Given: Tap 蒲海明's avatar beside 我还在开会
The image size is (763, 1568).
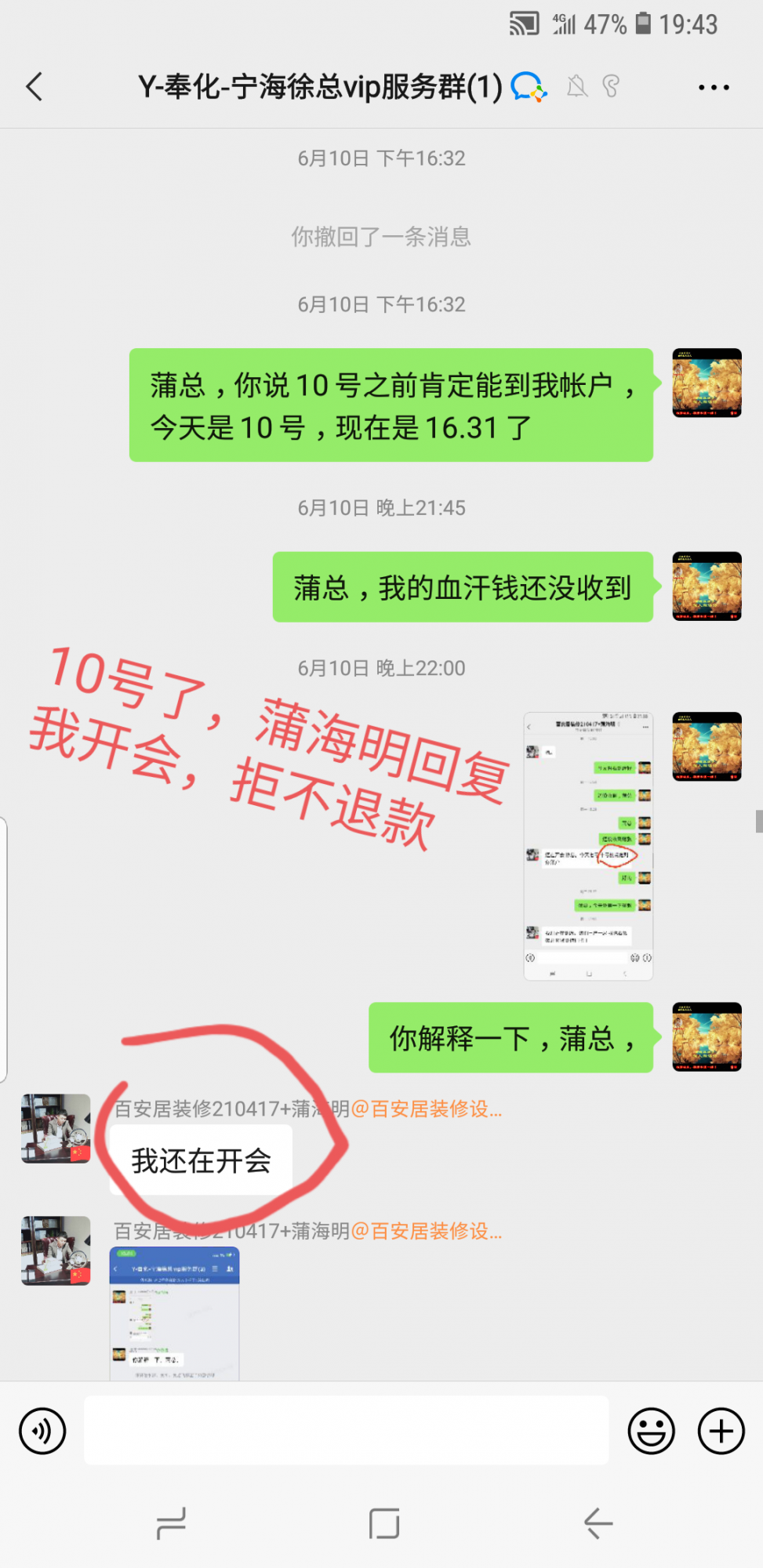Looking at the screenshot, I should click(x=56, y=1128).
